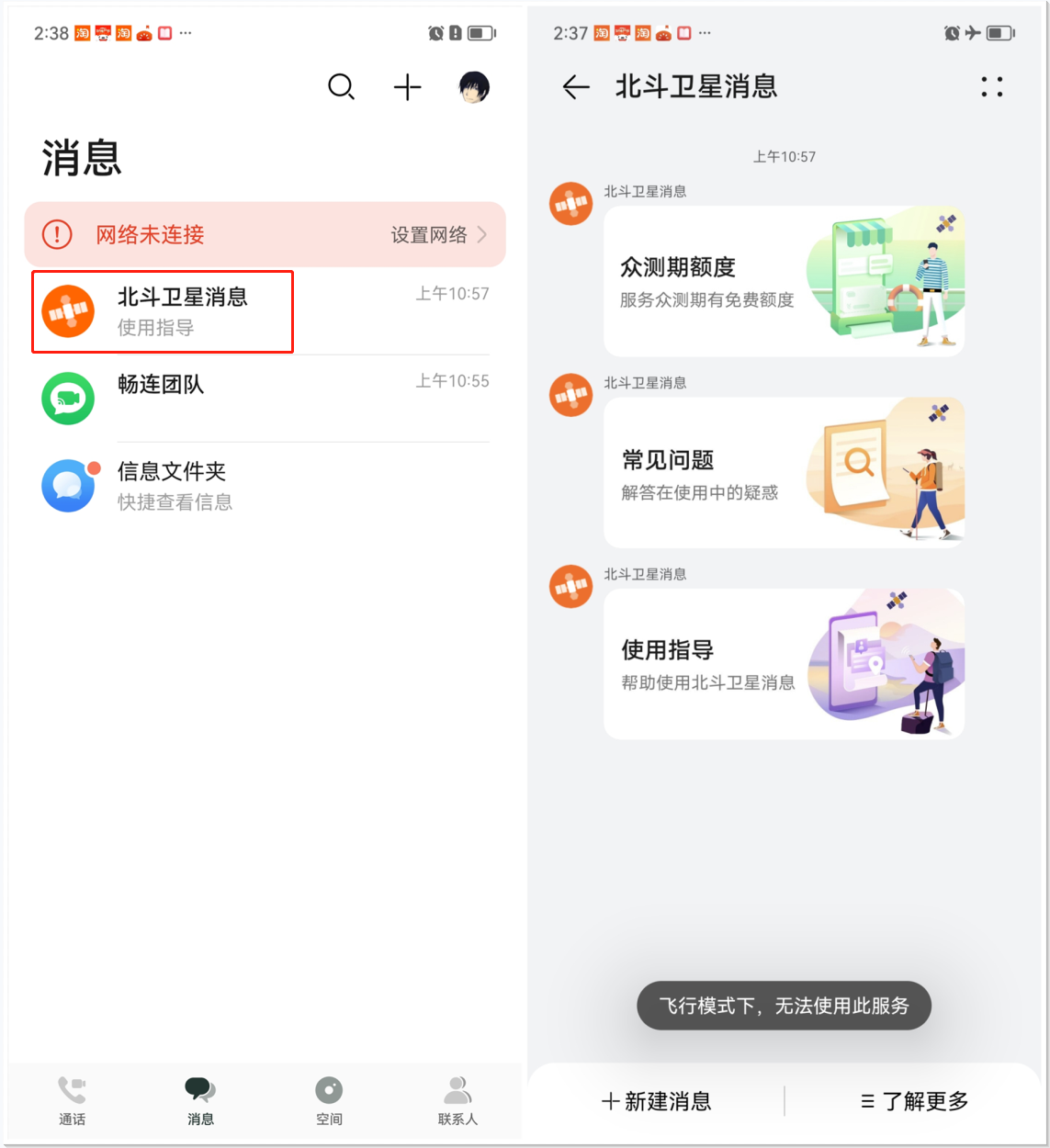Select the 消息 tab
1050x1148 pixels.
pyautogui.click(x=200, y=1100)
